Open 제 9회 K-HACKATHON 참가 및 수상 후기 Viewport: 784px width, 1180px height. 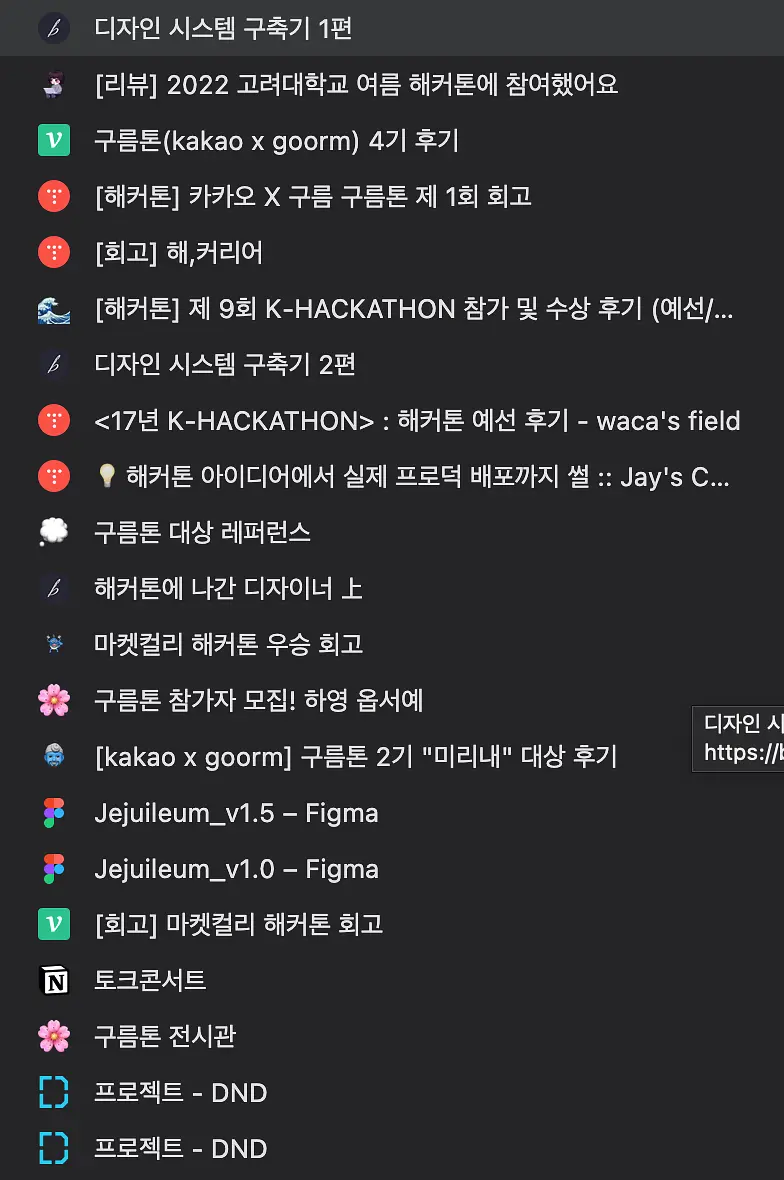tap(392, 309)
